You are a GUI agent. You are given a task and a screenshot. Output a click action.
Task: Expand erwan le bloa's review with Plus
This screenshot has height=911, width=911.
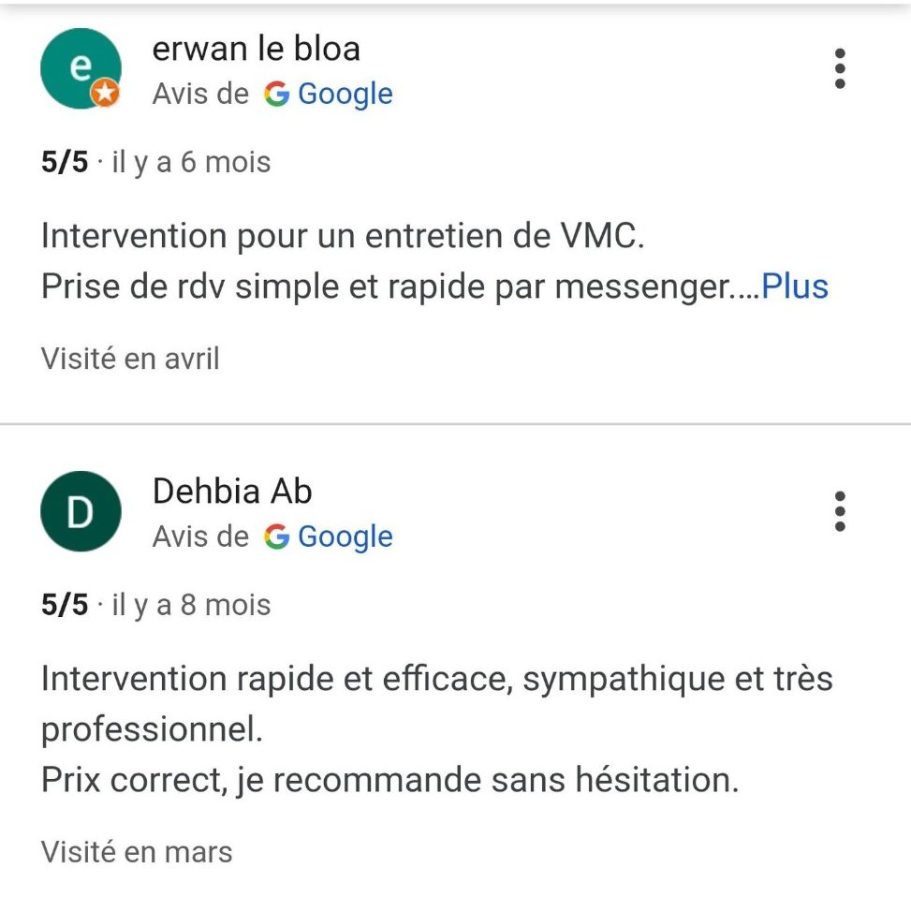coord(794,287)
